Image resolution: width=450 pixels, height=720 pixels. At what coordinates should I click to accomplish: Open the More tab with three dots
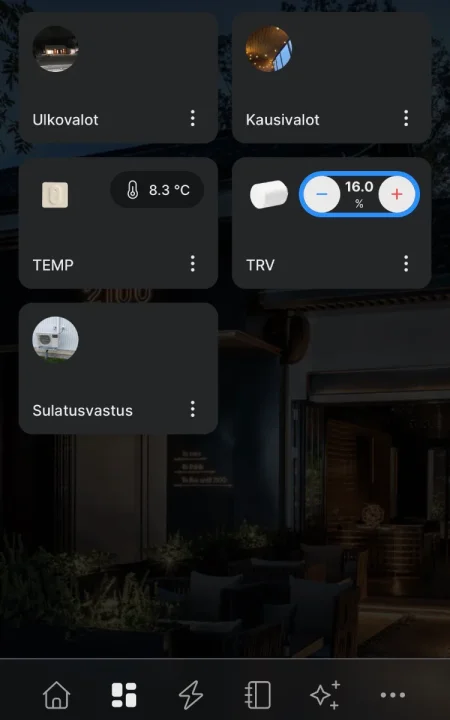[393, 695]
